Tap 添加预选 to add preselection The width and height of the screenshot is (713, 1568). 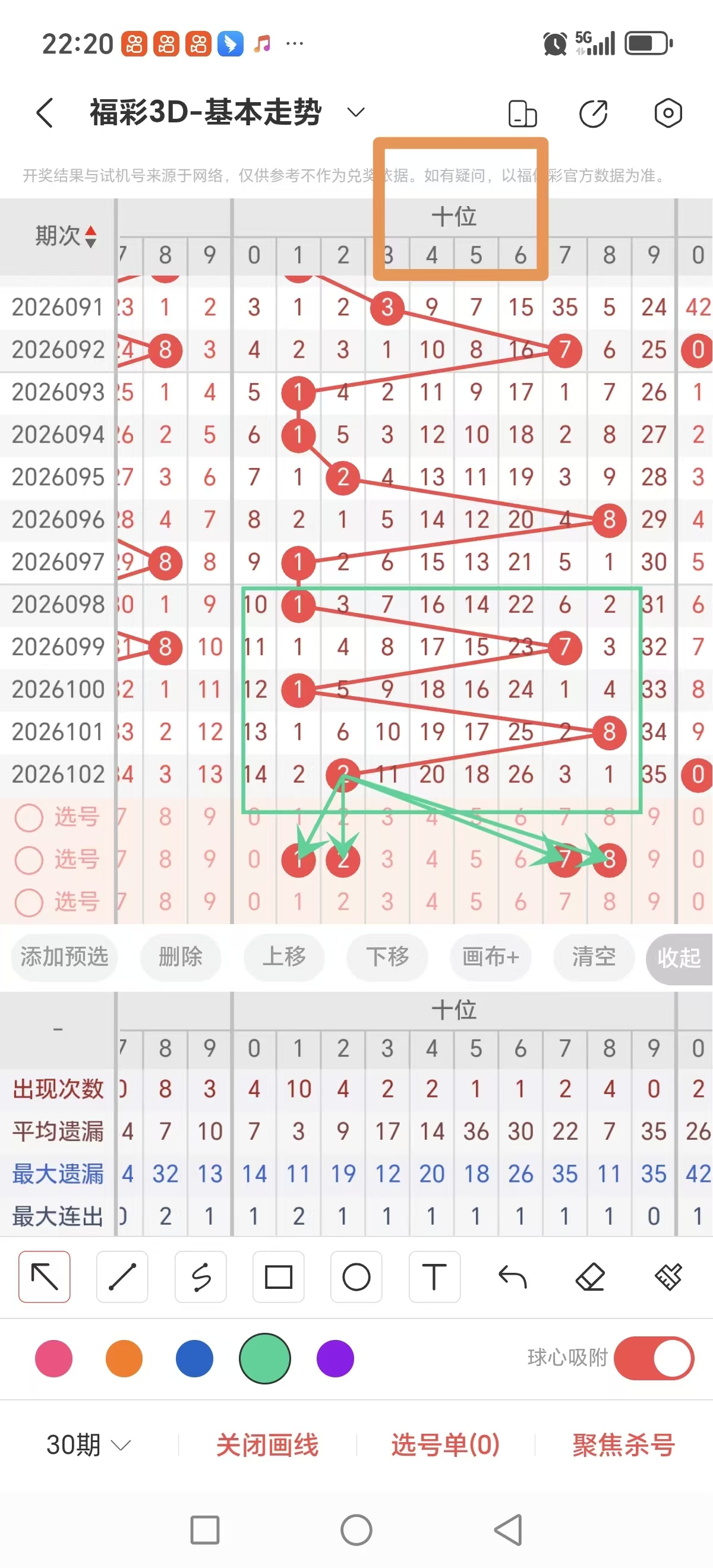click(x=64, y=957)
